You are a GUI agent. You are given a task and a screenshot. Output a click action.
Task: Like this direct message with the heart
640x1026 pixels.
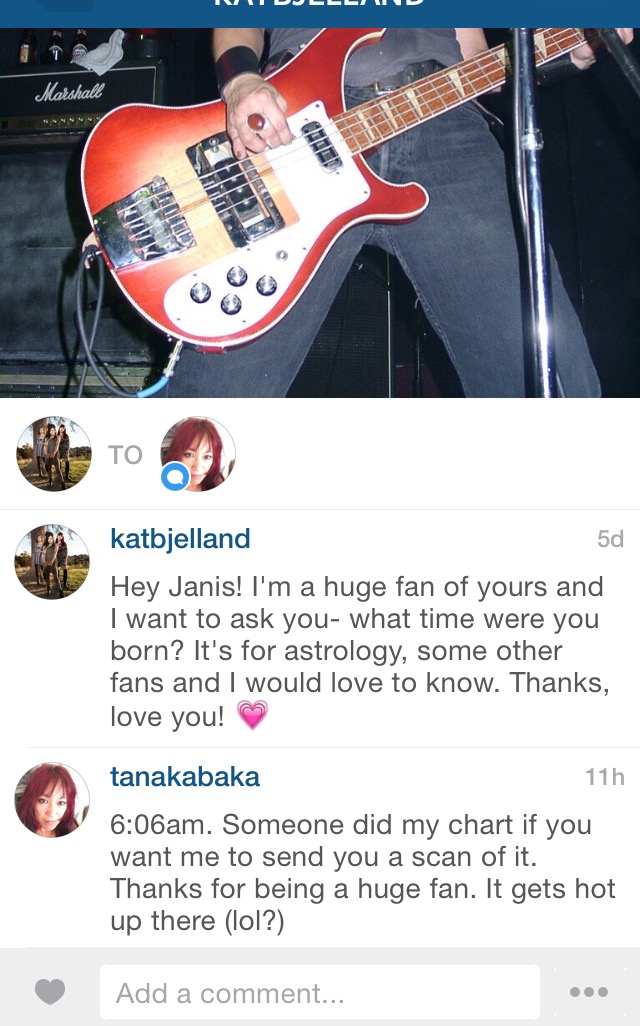coord(50,992)
